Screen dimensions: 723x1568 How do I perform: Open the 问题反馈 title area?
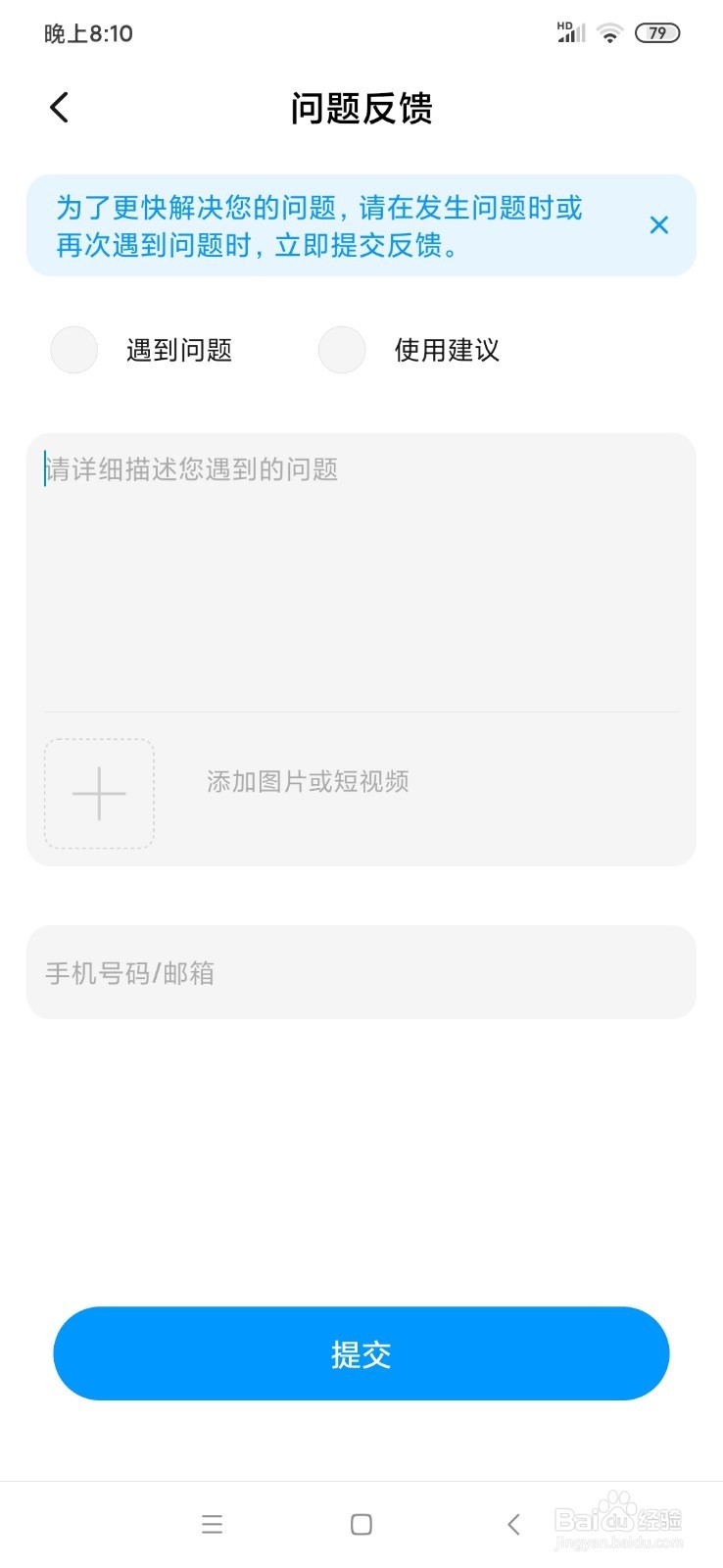tap(361, 109)
